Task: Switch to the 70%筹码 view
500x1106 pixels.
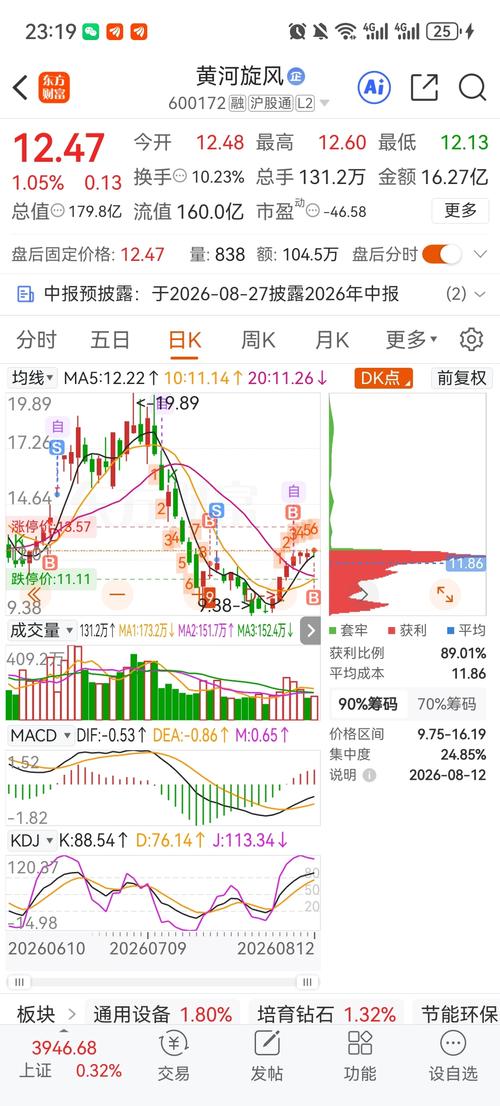Action: 446,704
